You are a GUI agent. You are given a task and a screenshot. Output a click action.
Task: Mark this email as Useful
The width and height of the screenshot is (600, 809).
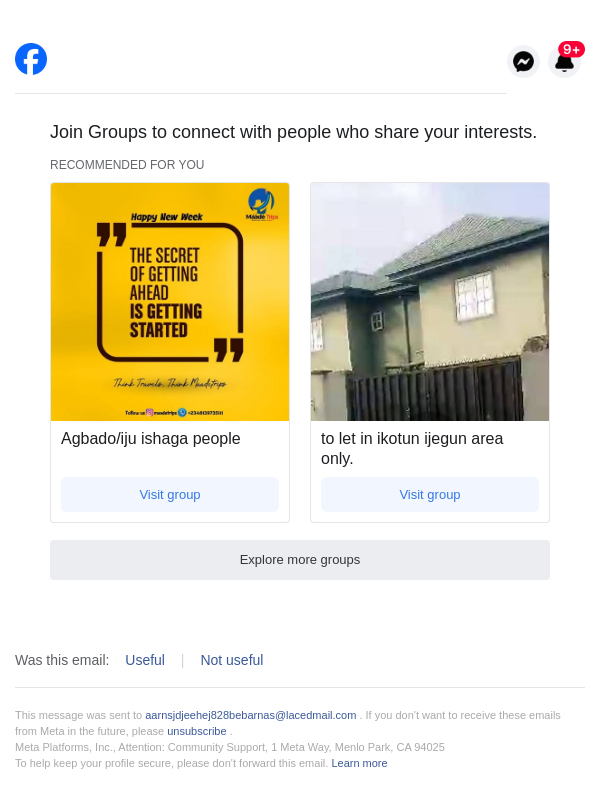145,660
